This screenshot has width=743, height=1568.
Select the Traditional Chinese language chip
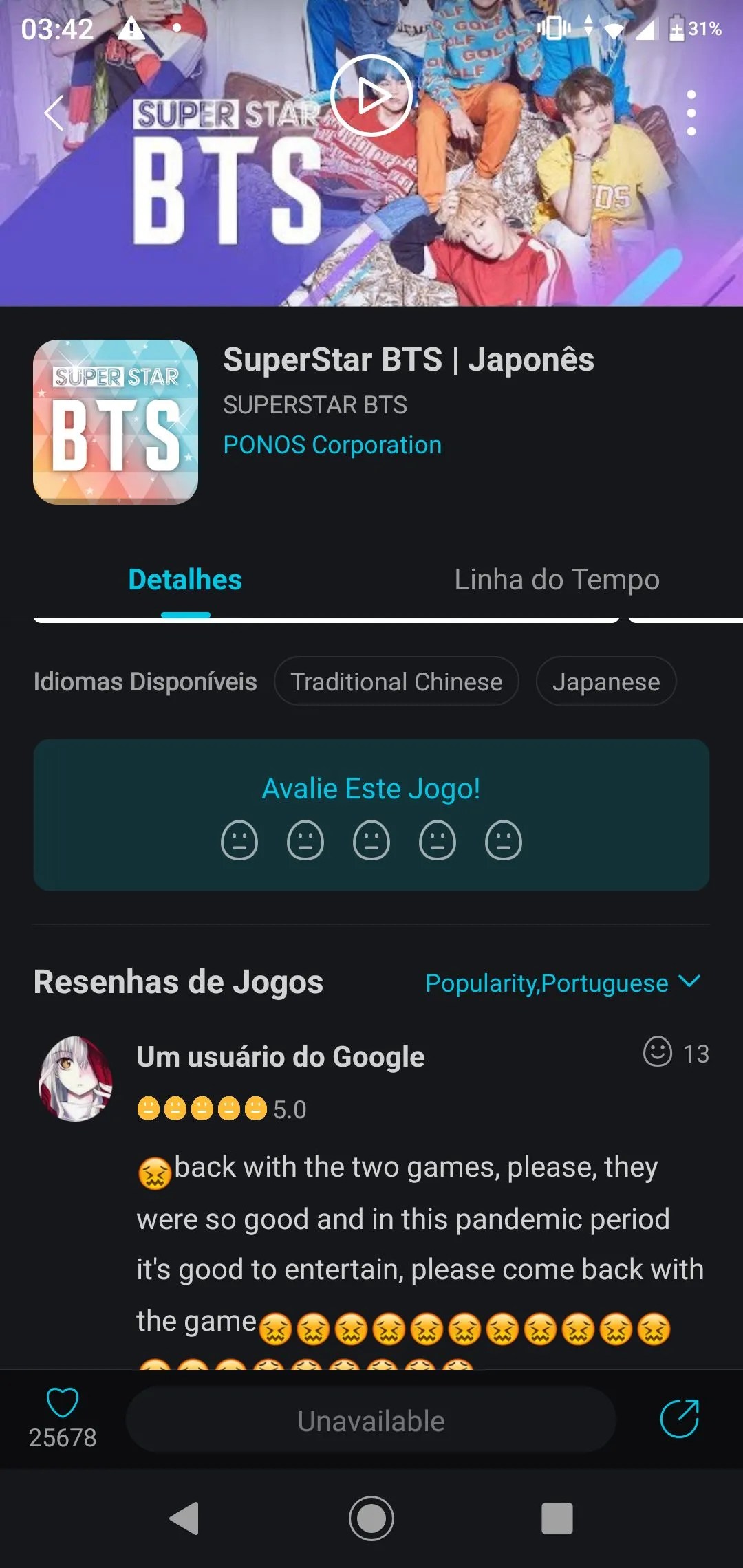396,681
